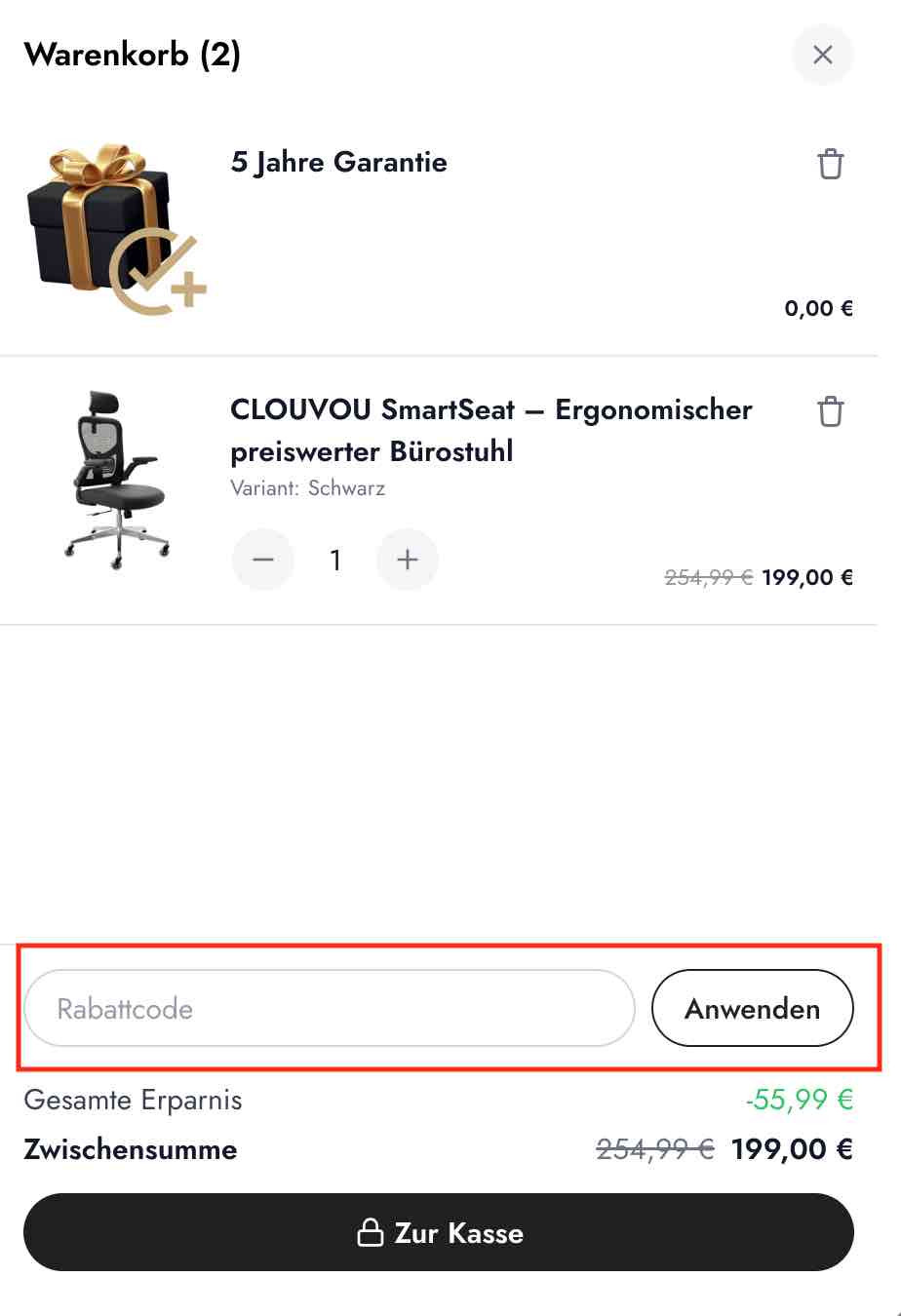Click into the Rabattcode input field
The image size is (901, 1316).
click(x=330, y=1008)
